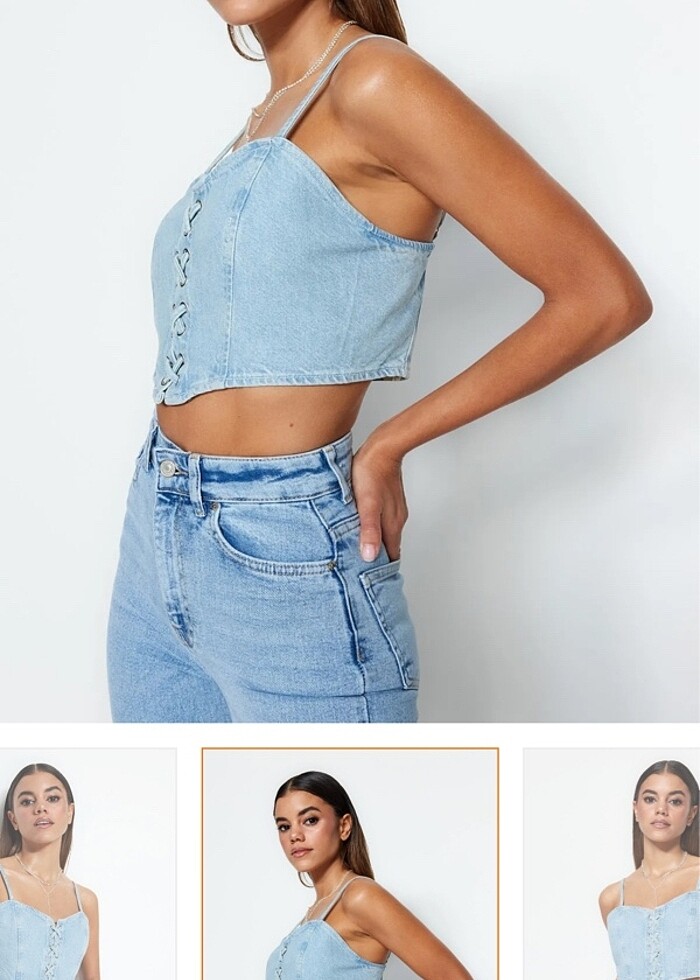
Task: Select the orange-bordered side-pose thumbnail
Action: point(350,864)
